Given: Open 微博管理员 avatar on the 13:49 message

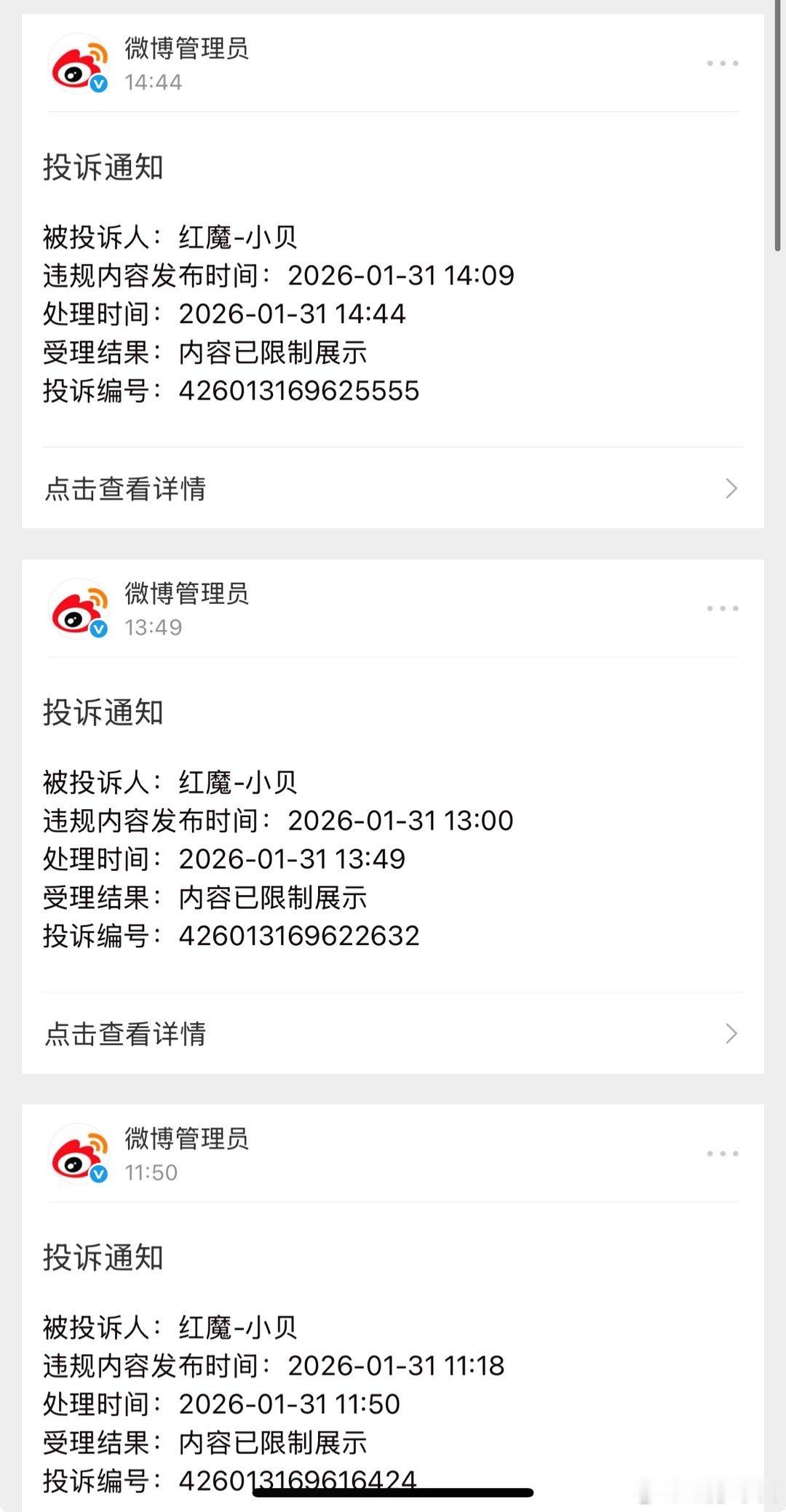Looking at the screenshot, I should click(x=78, y=610).
